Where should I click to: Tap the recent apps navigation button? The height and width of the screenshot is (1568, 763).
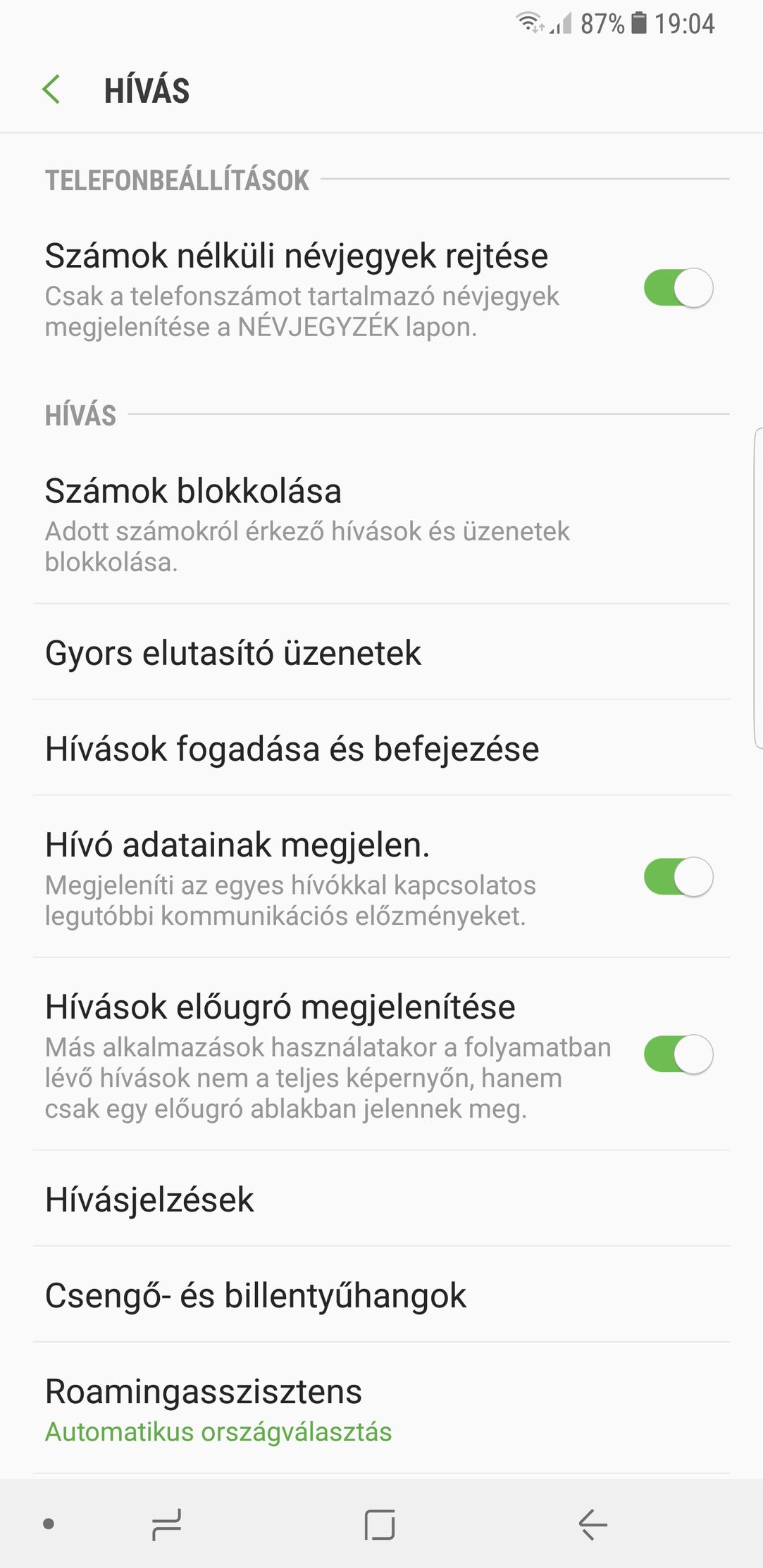[167, 1524]
